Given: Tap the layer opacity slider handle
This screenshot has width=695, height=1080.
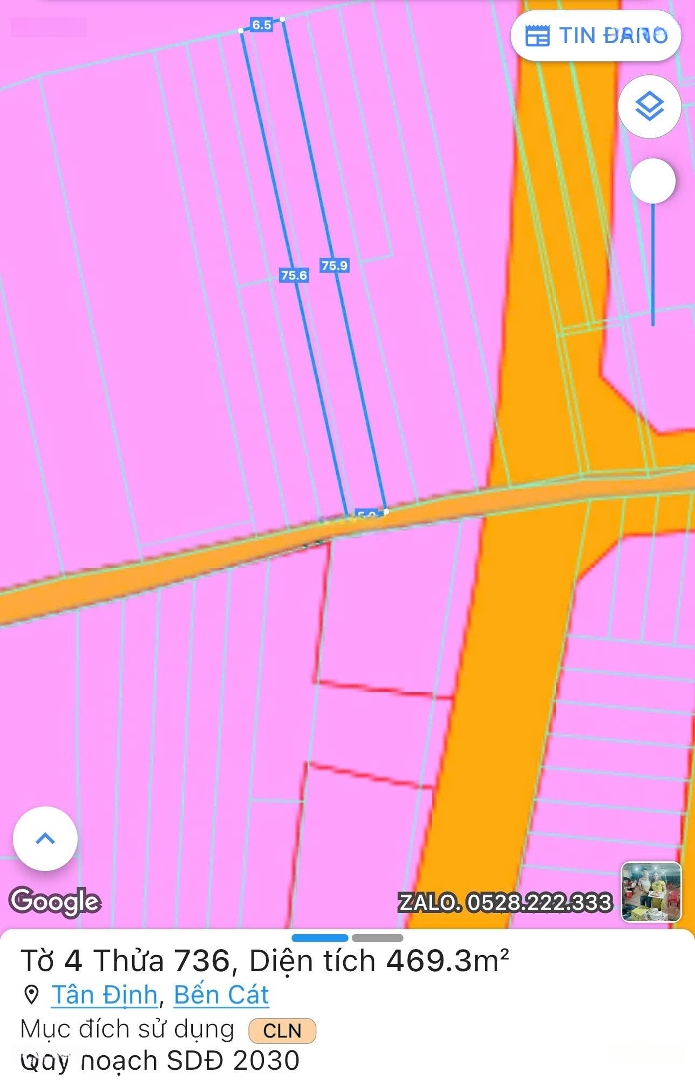Looking at the screenshot, I should click(x=653, y=181).
